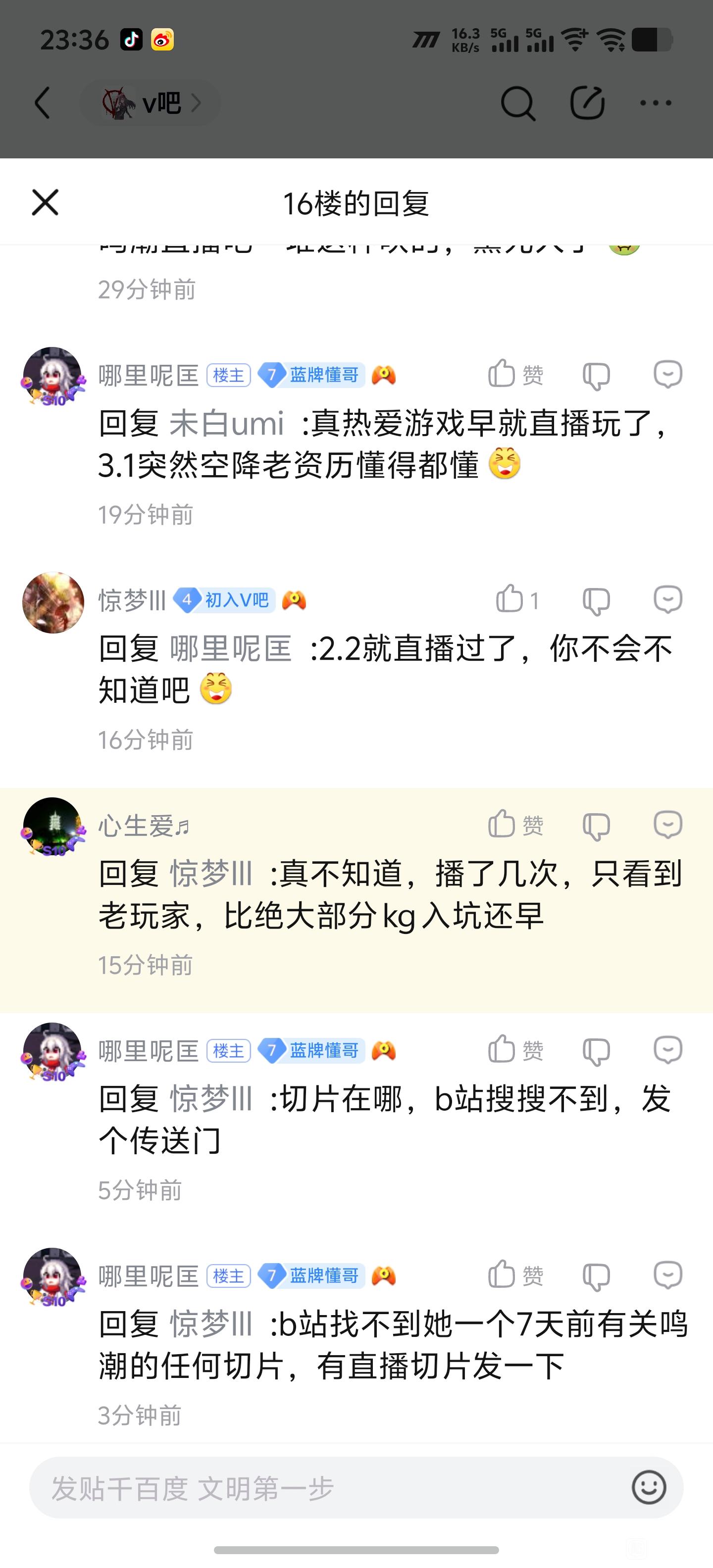
Task: Reply to 哪里呢匡's comment about b站找不到
Action: tap(668, 1274)
